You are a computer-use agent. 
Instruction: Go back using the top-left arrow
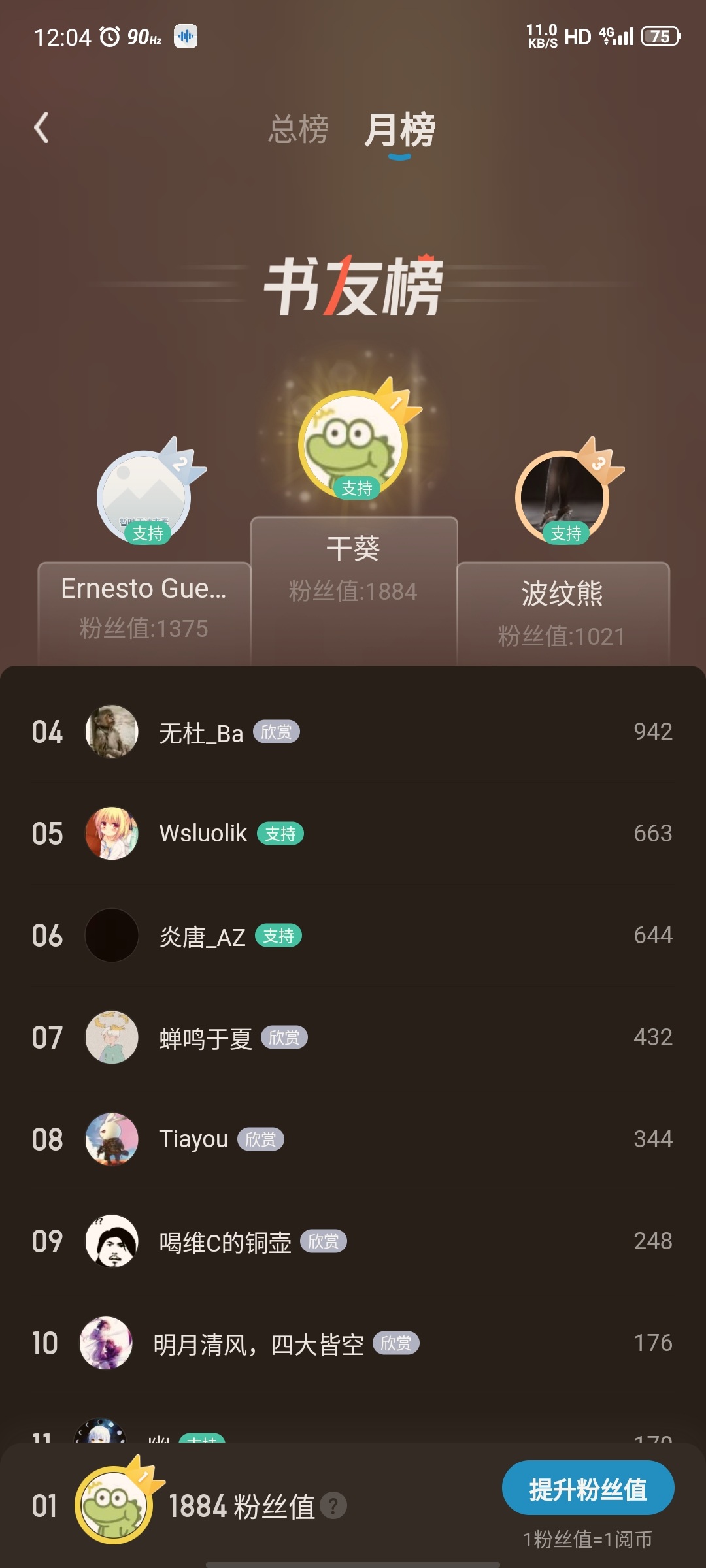tap(41, 128)
